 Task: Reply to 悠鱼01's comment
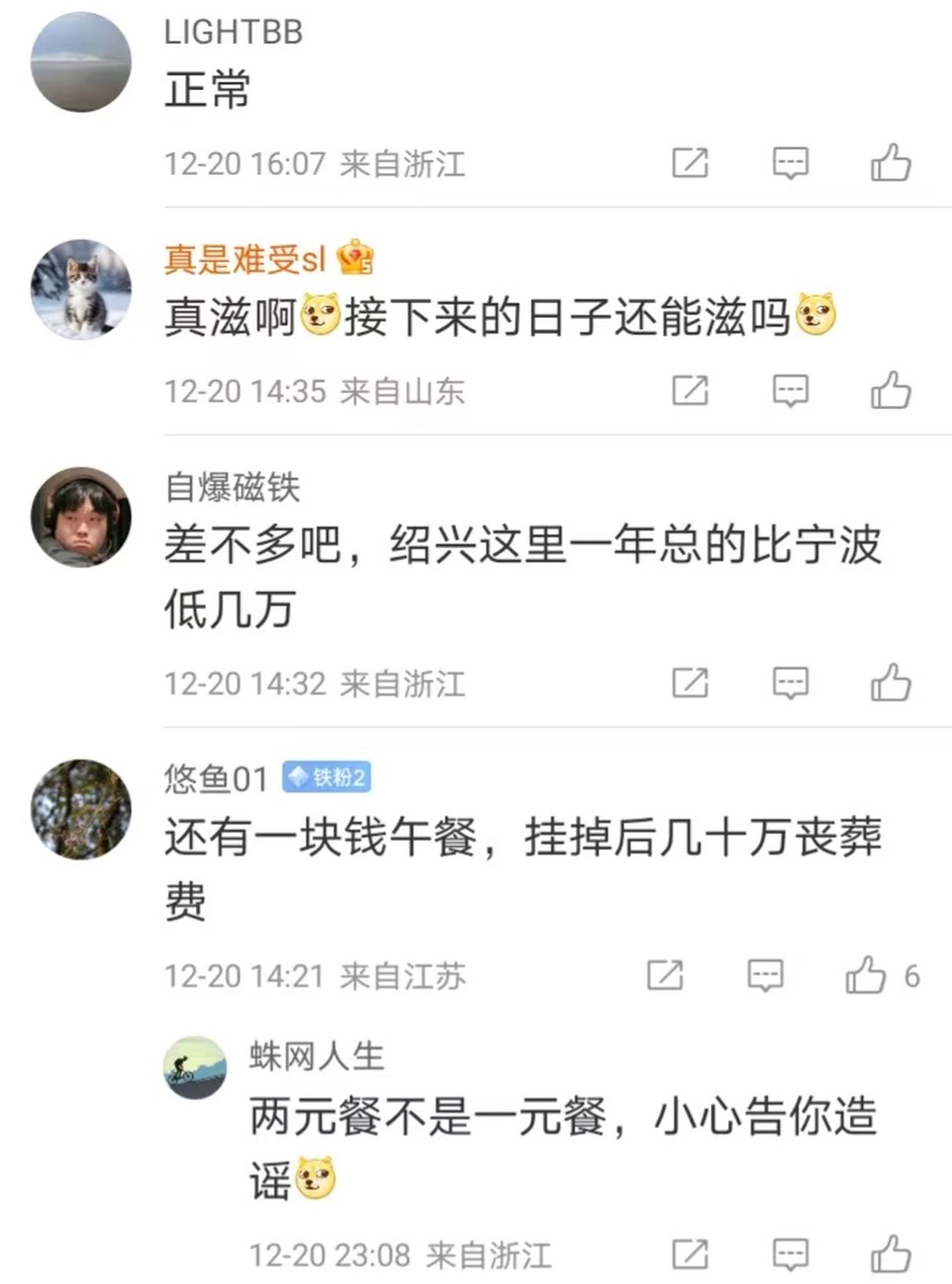(765, 975)
